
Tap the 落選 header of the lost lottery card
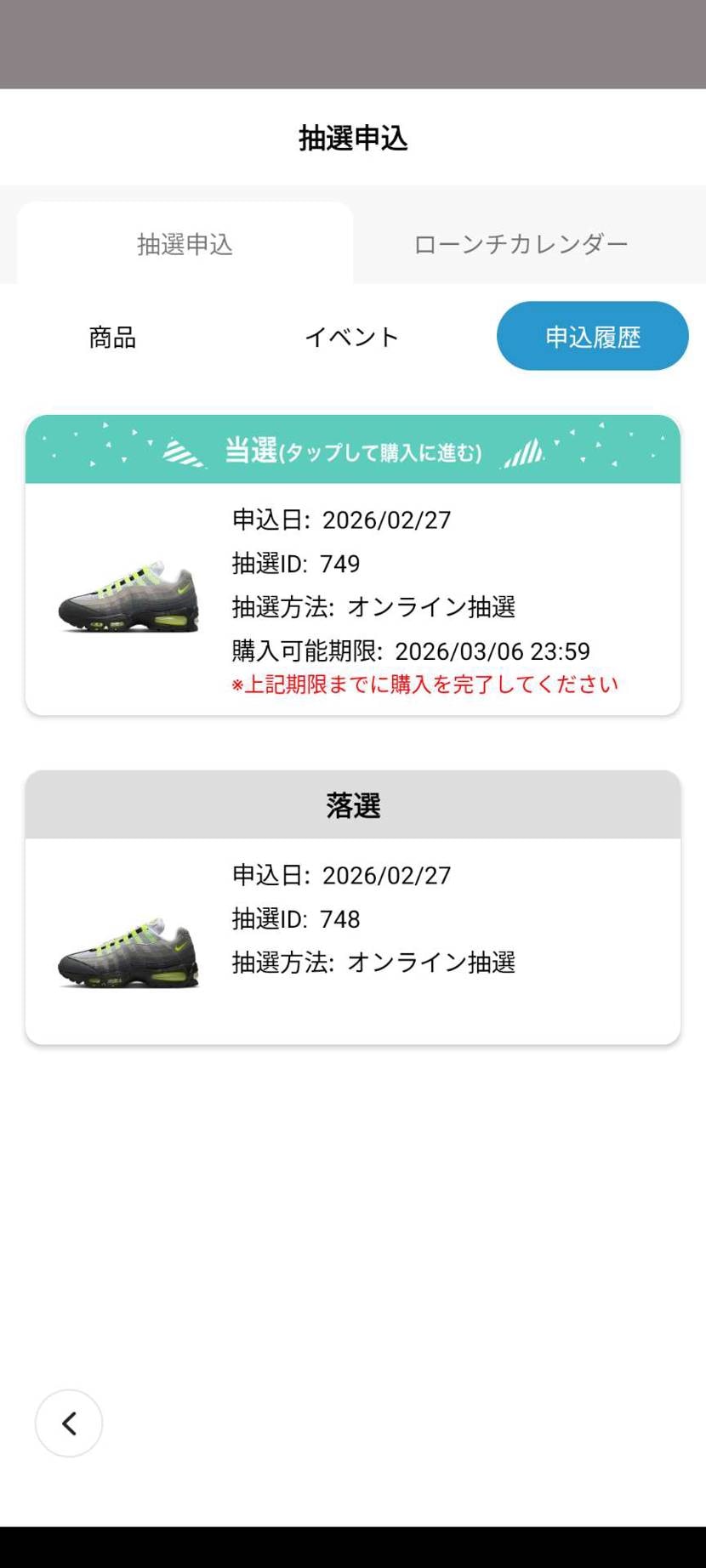pyautogui.click(x=352, y=804)
